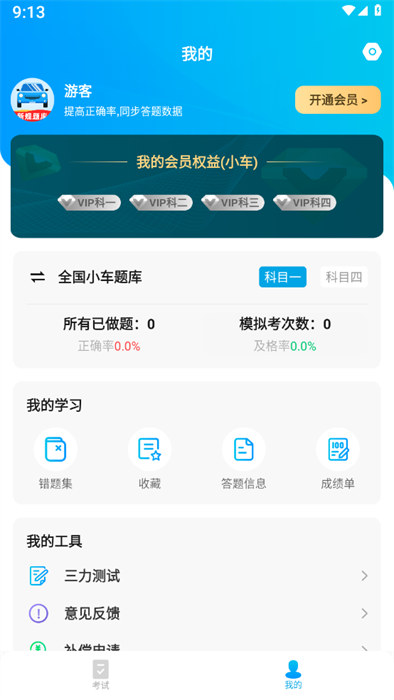Select VIP科三 badge
Viewport: 394px width, 700px height.
coord(233,203)
